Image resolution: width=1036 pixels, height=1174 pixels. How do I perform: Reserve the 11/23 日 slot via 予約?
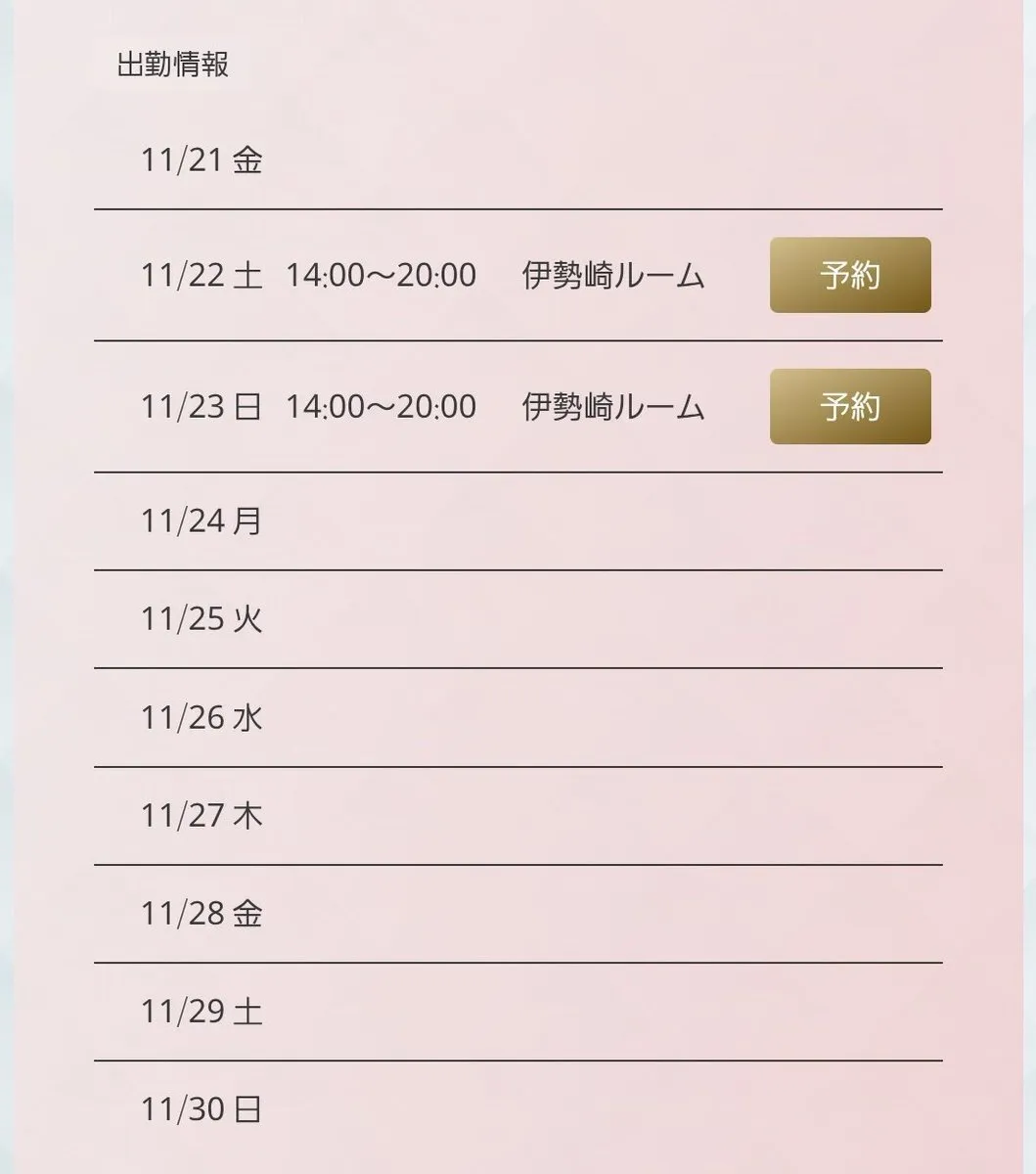[849, 406]
